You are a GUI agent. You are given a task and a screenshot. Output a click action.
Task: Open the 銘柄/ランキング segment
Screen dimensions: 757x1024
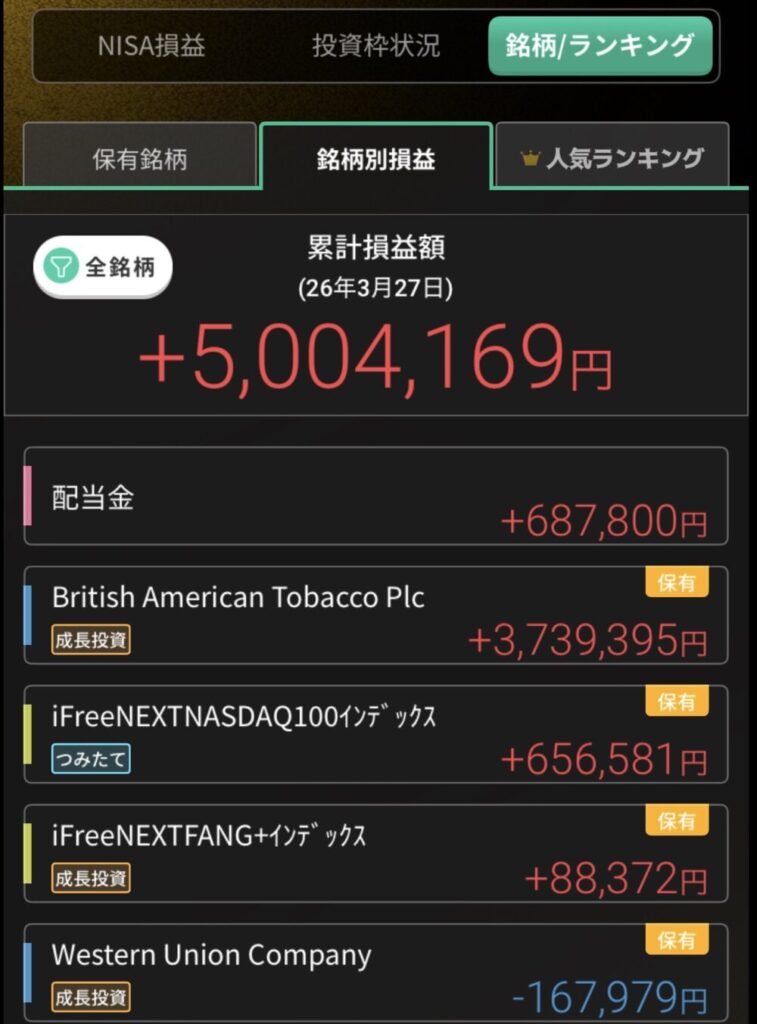pyautogui.click(x=600, y=46)
